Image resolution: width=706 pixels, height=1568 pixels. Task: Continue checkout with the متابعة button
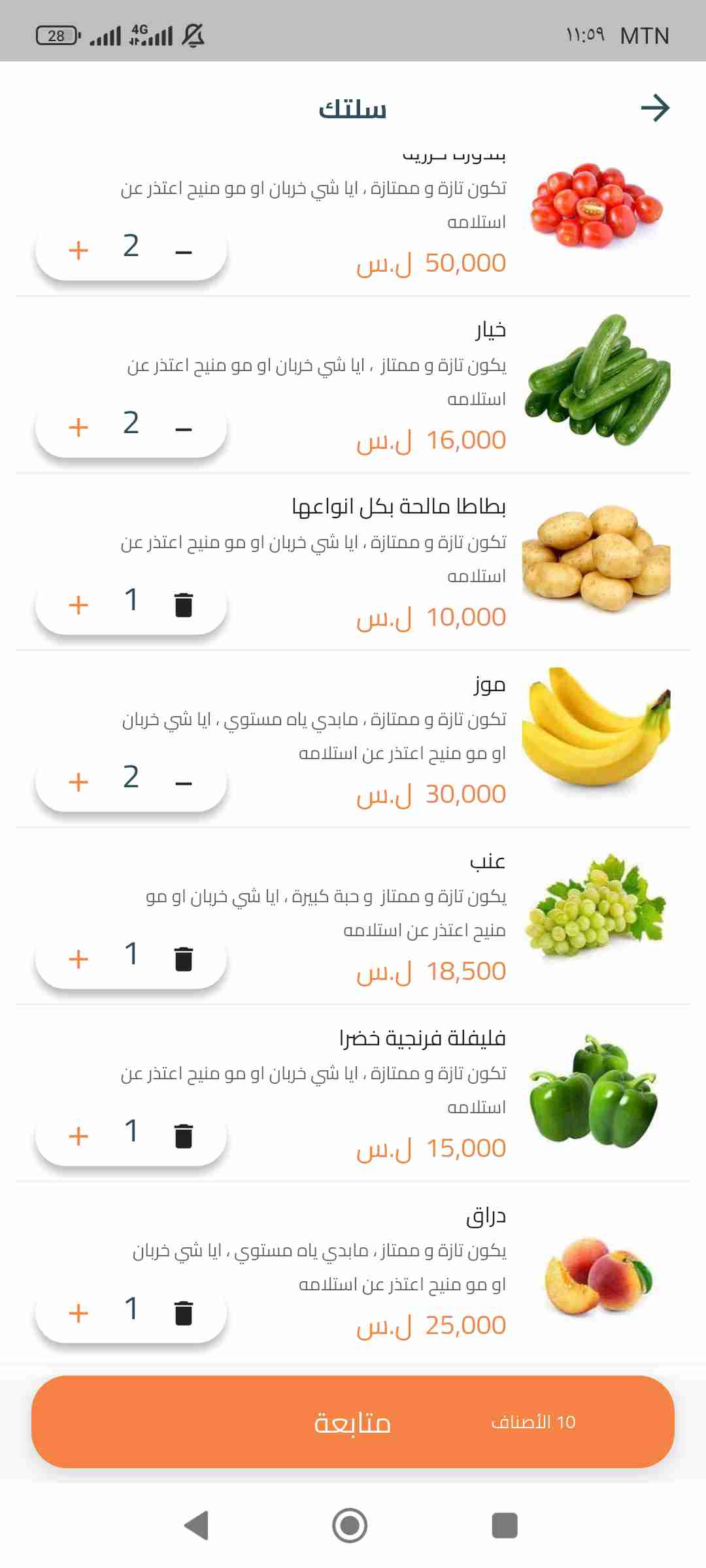[353, 1422]
